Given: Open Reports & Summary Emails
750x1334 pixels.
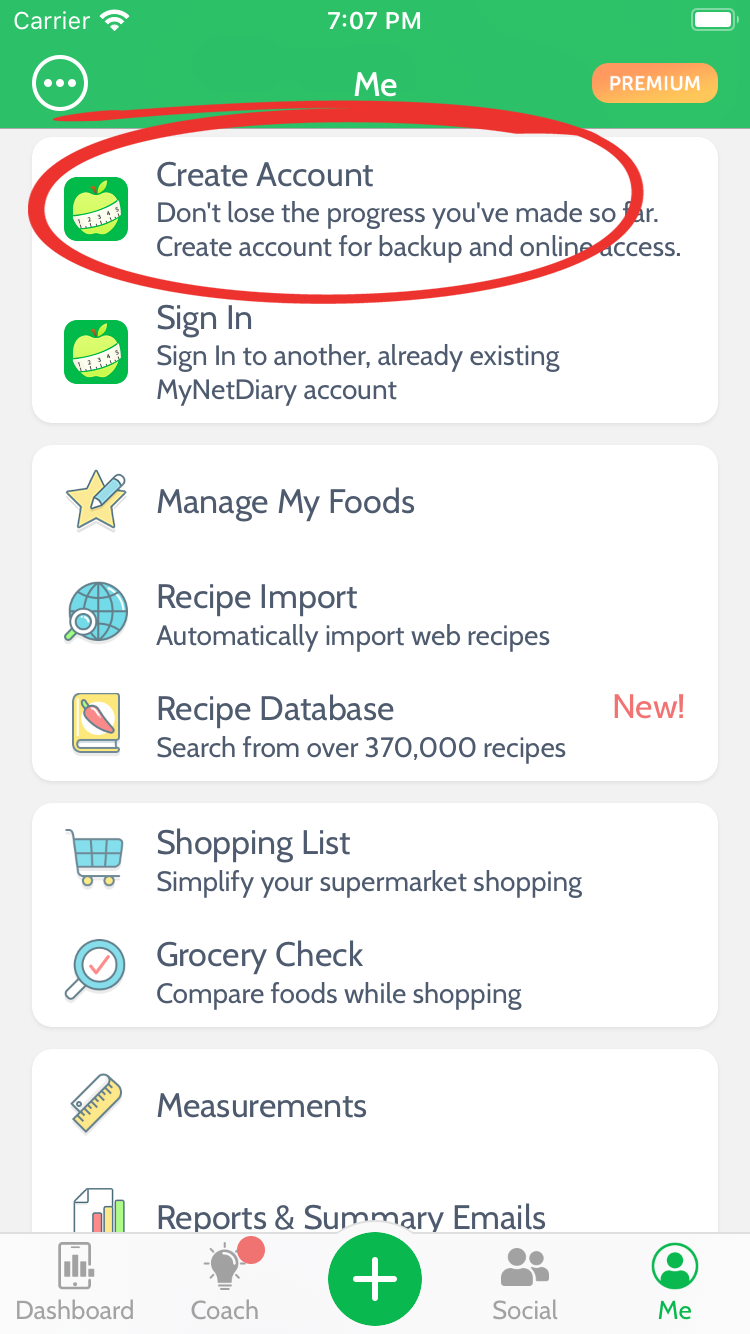Looking at the screenshot, I should pyautogui.click(x=374, y=1214).
